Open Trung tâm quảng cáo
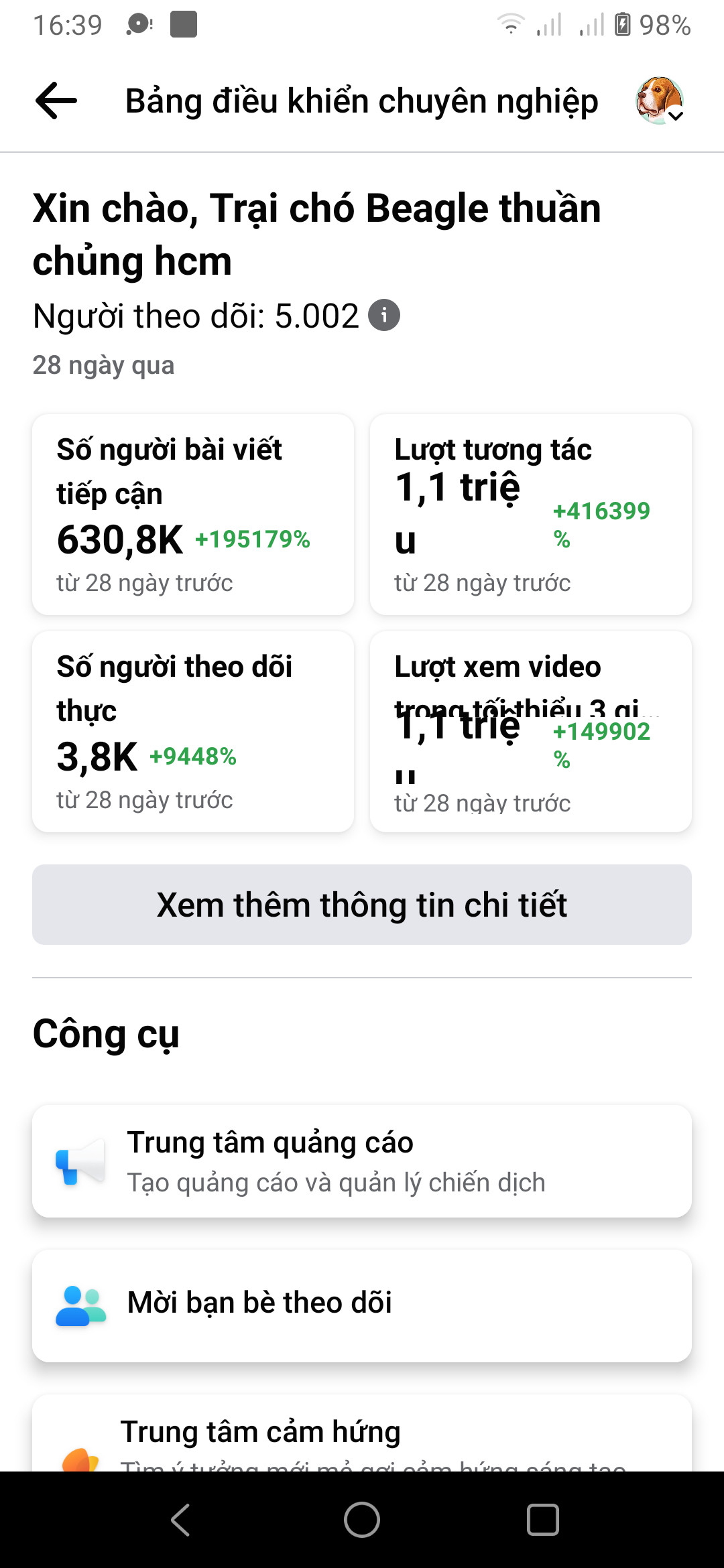The width and height of the screenshot is (724, 1568). pos(362,1161)
